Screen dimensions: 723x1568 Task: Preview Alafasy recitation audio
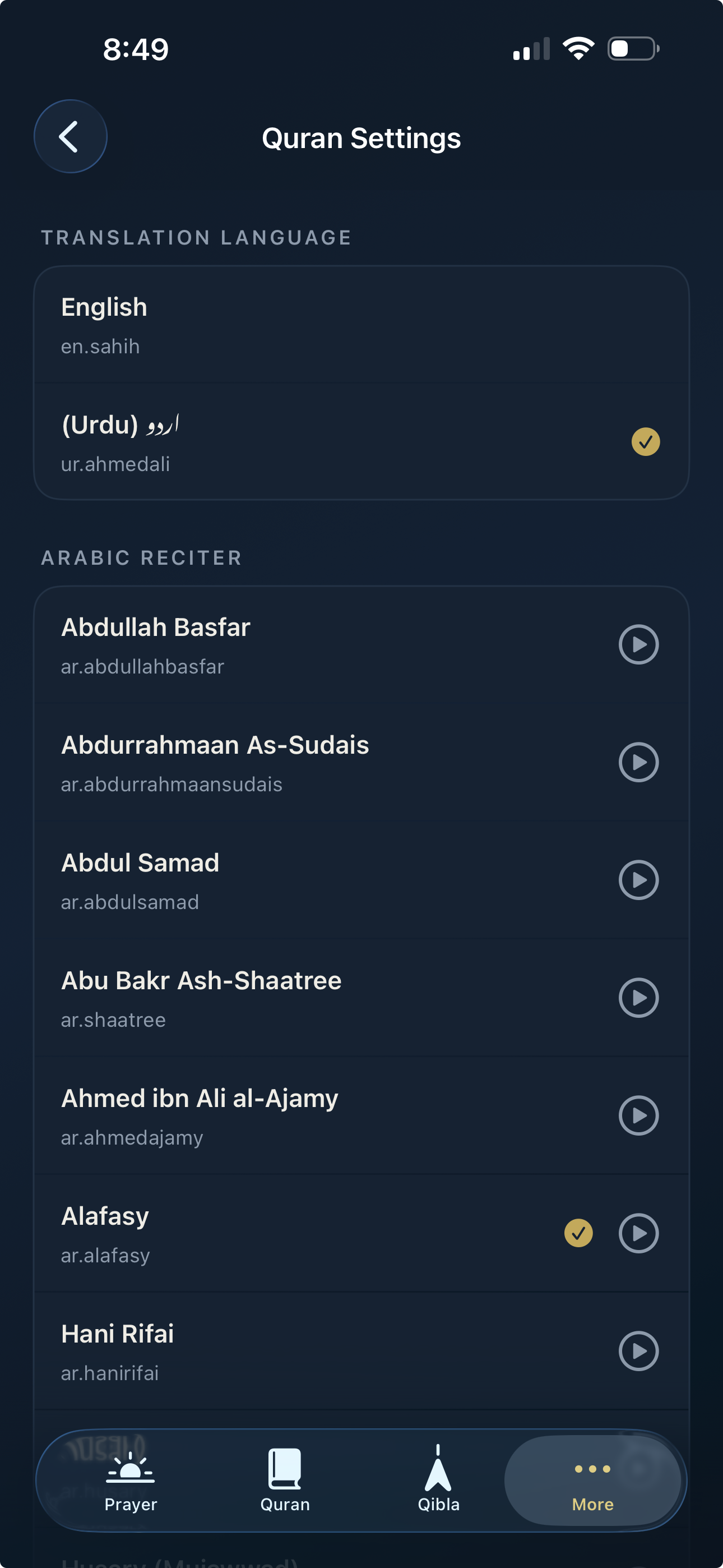click(x=638, y=1234)
